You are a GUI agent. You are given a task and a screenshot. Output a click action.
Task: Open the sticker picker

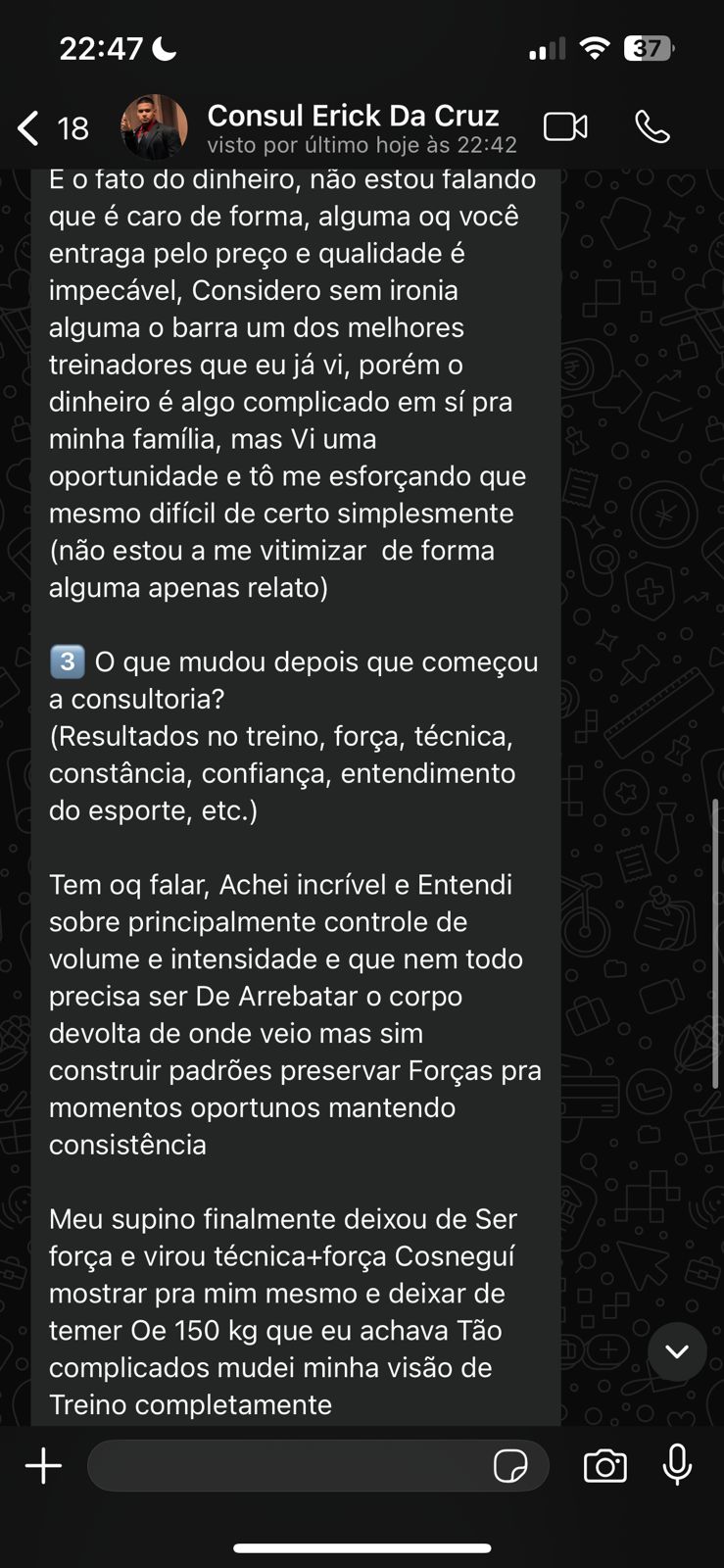pos(510,1466)
